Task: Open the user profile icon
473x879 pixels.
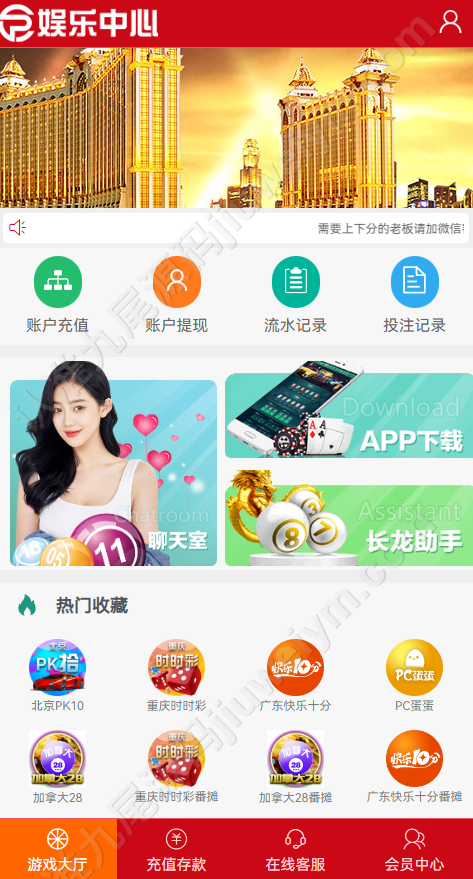Action: tap(450, 22)
